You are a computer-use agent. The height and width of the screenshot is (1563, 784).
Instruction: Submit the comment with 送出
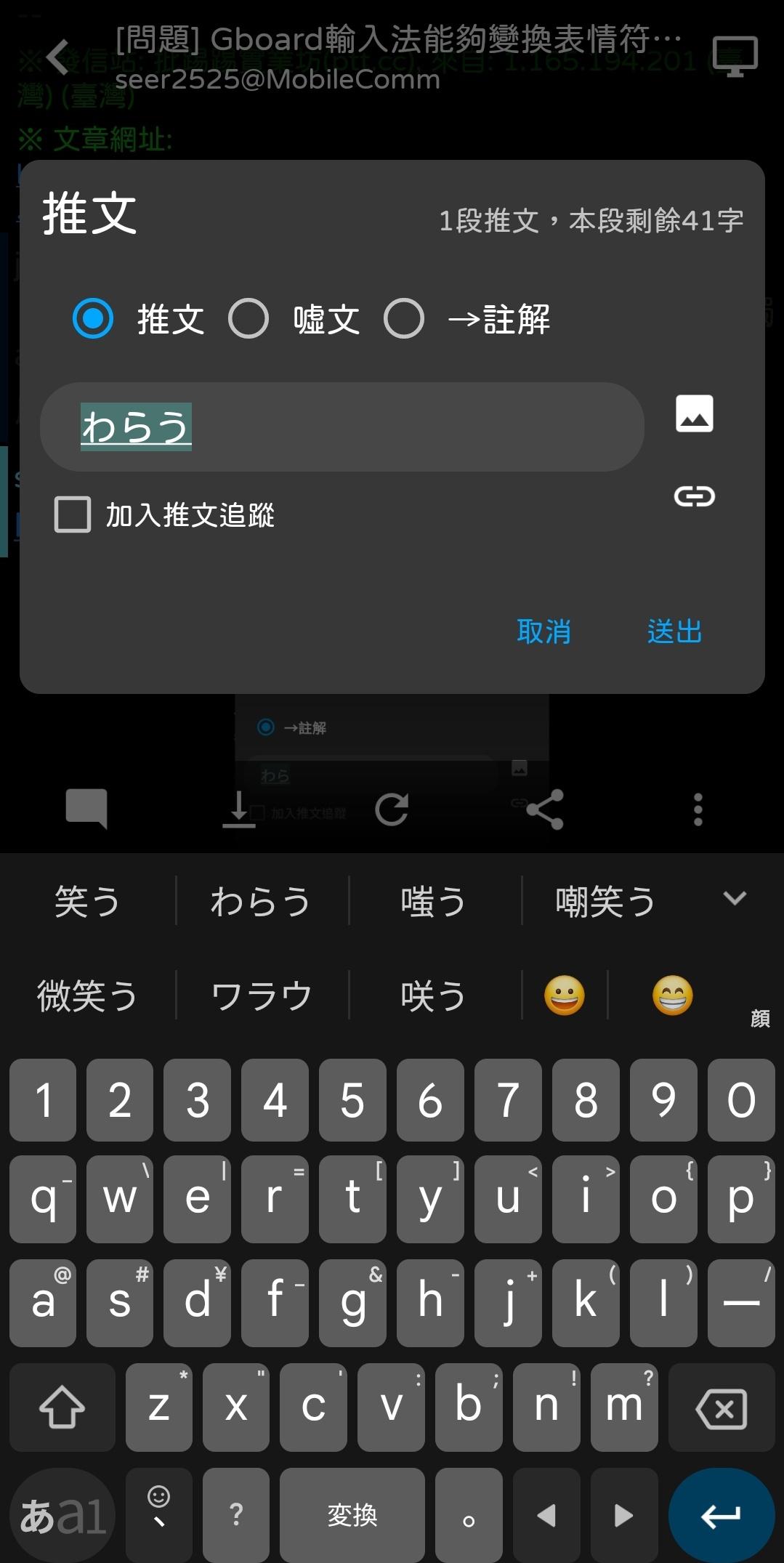coord(674,631)
